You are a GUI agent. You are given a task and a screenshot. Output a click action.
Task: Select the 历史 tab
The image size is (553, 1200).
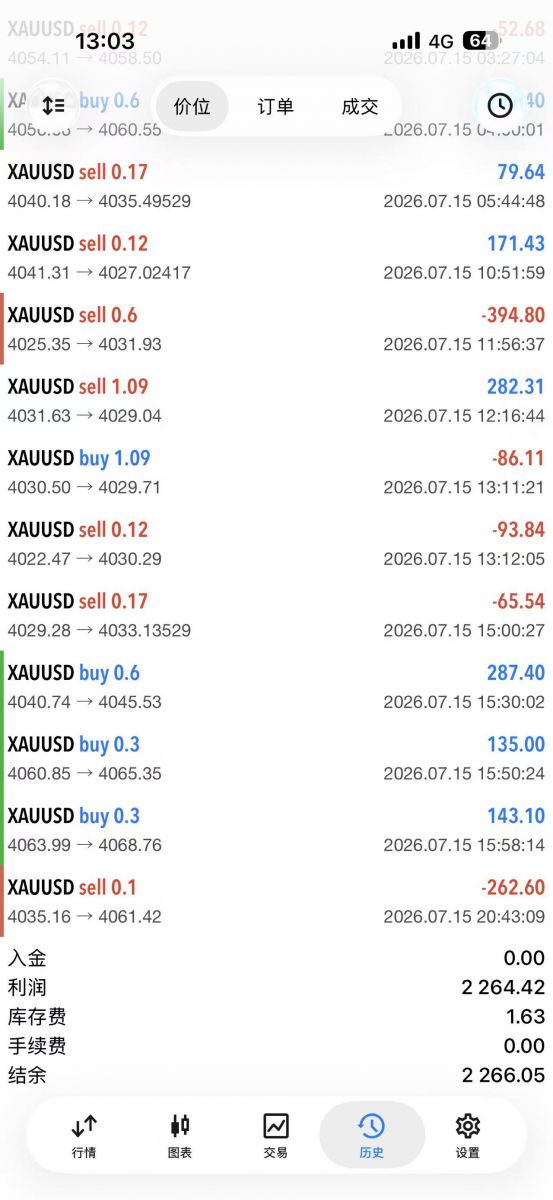click(372, 1136)
